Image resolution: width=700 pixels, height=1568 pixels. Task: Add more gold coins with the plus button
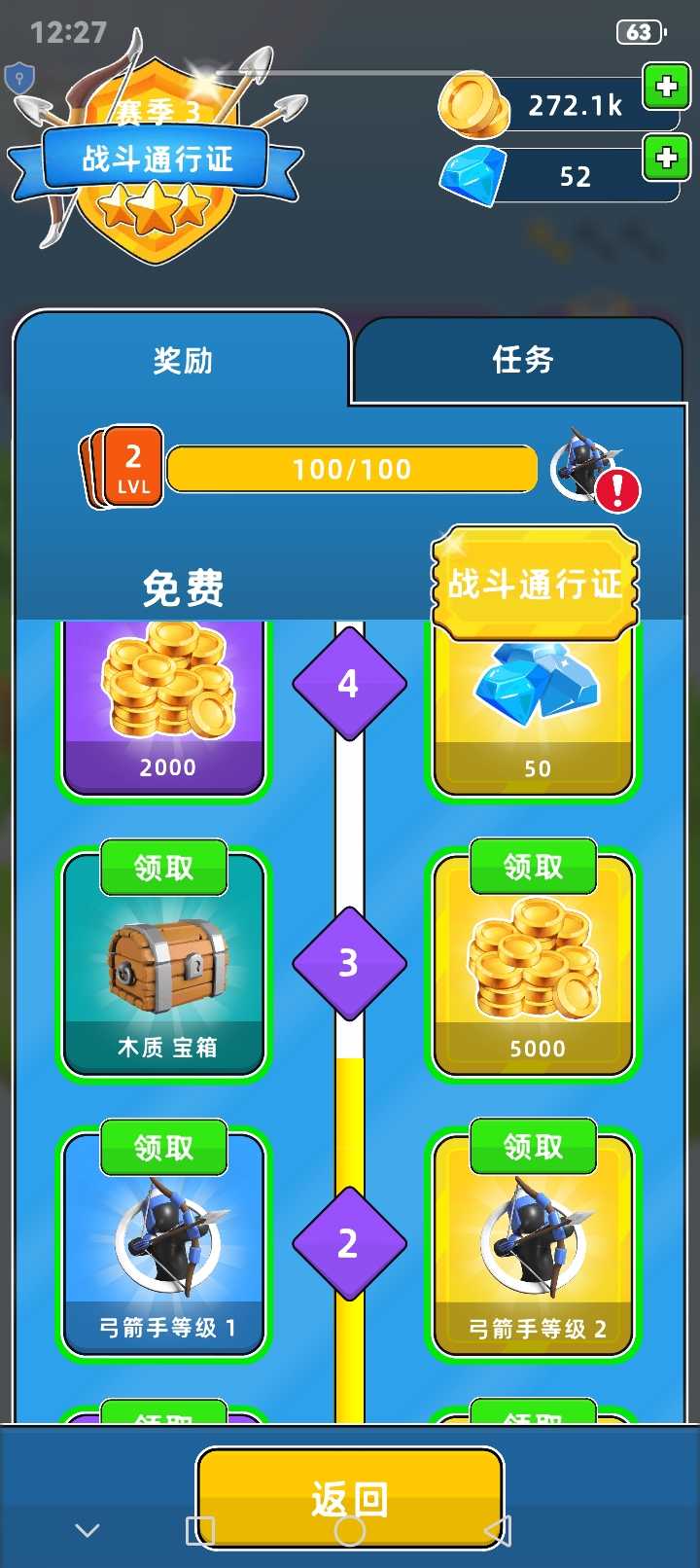666,88
